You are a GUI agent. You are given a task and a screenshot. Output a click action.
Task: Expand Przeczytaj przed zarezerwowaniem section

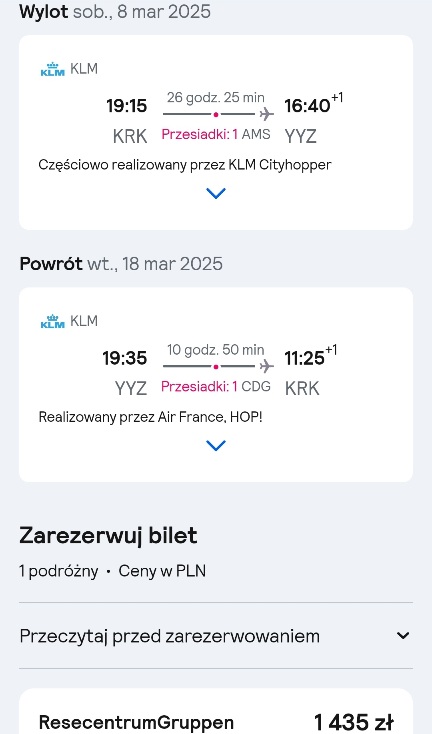coord(216,636)
